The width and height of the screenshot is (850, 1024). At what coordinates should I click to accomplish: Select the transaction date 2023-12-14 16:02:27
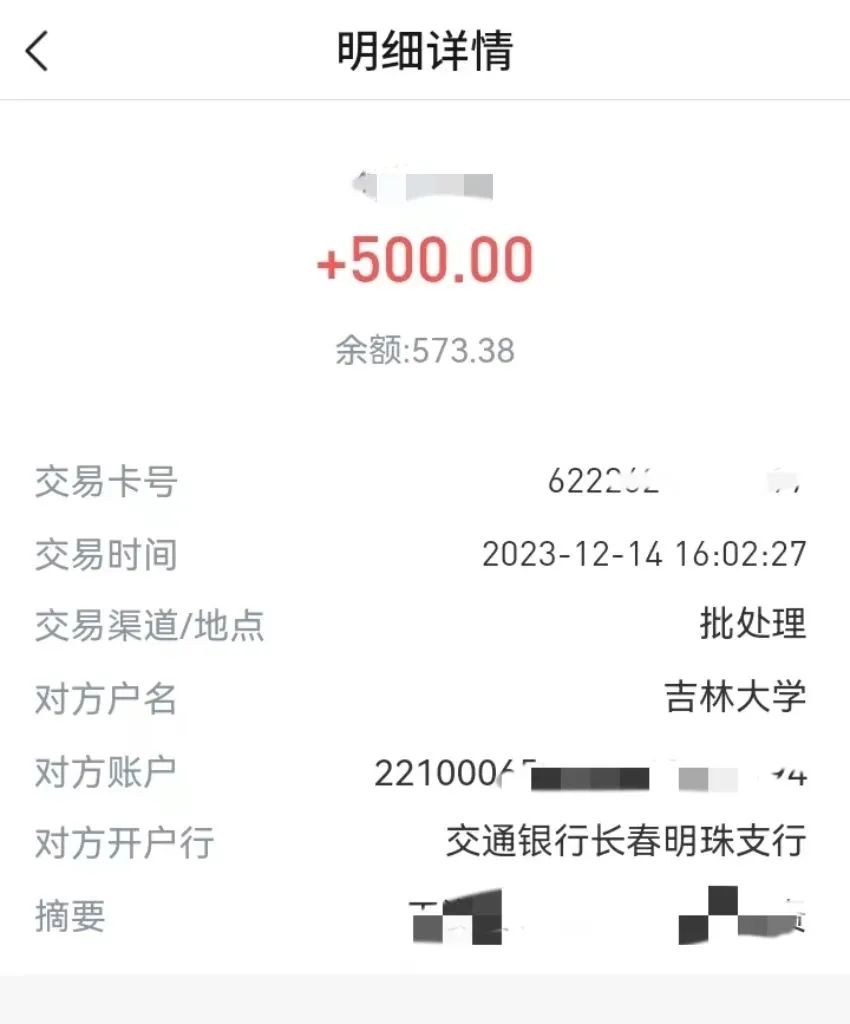pyautogui.click(x=646, y=554)
